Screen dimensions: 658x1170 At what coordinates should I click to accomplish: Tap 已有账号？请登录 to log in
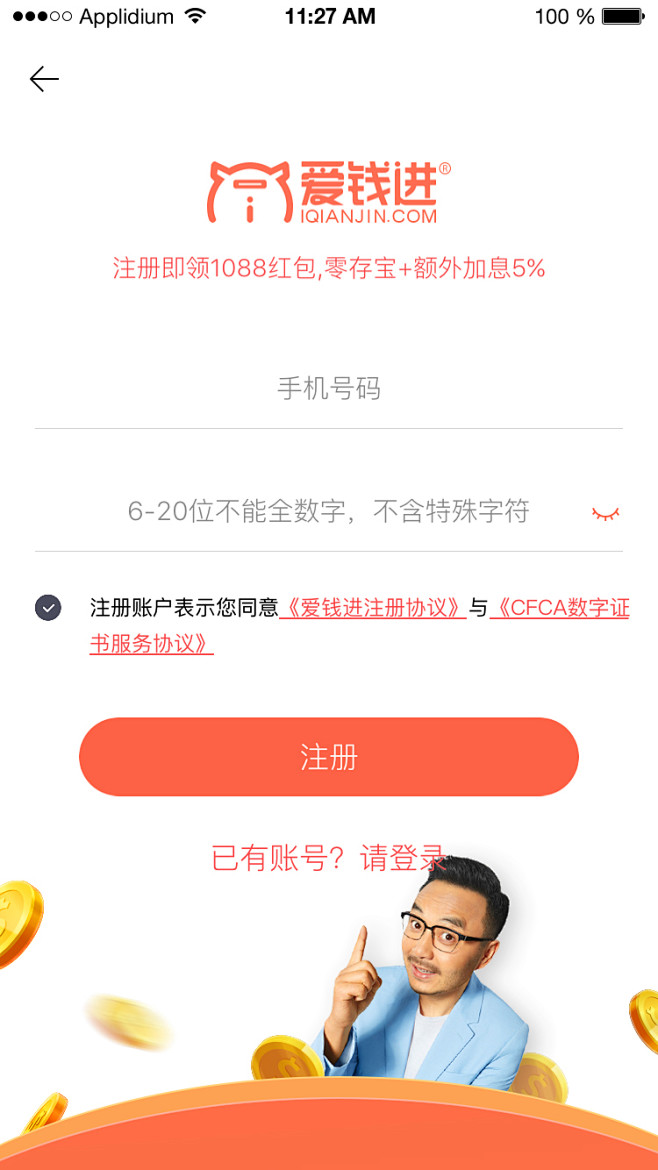[x=329, y=858]
